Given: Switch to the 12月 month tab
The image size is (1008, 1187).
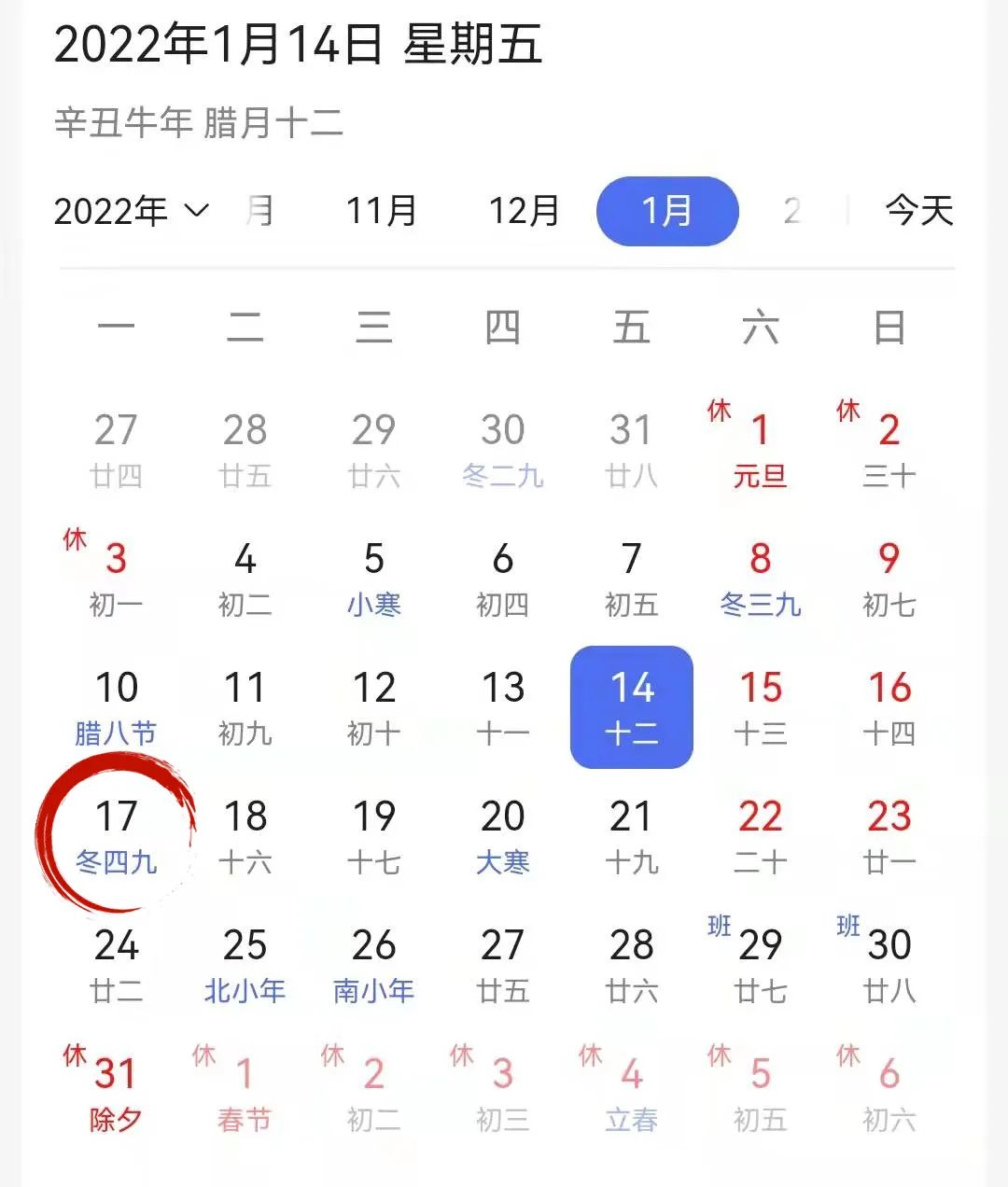Looking at the screenshot, I should coord(525,211).
